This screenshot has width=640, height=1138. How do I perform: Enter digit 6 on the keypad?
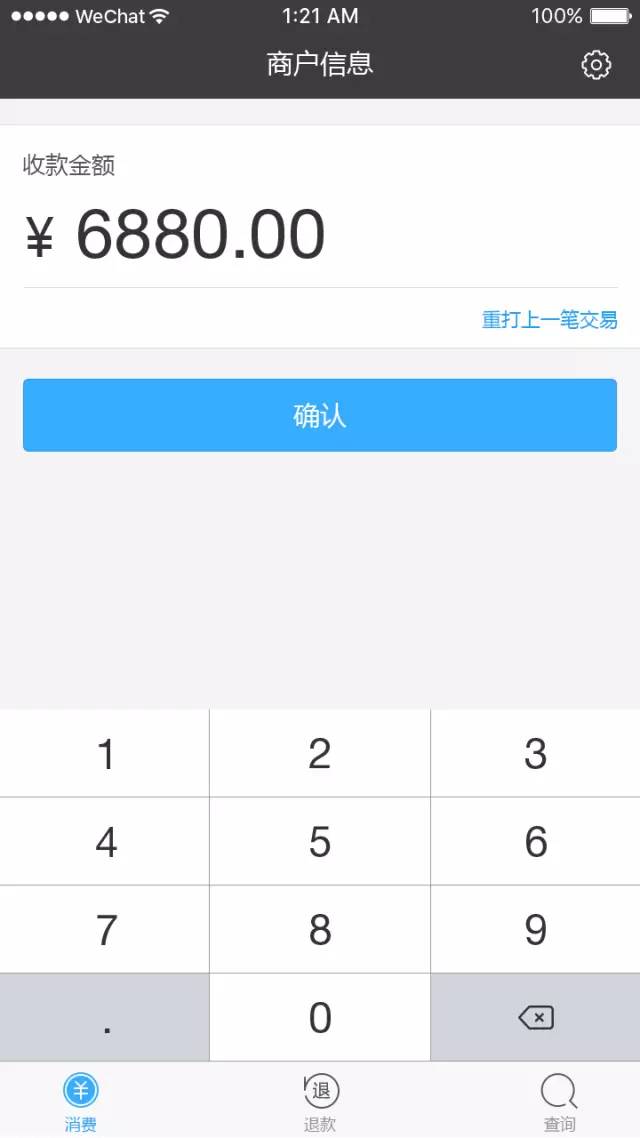click(x=536, y=842)
